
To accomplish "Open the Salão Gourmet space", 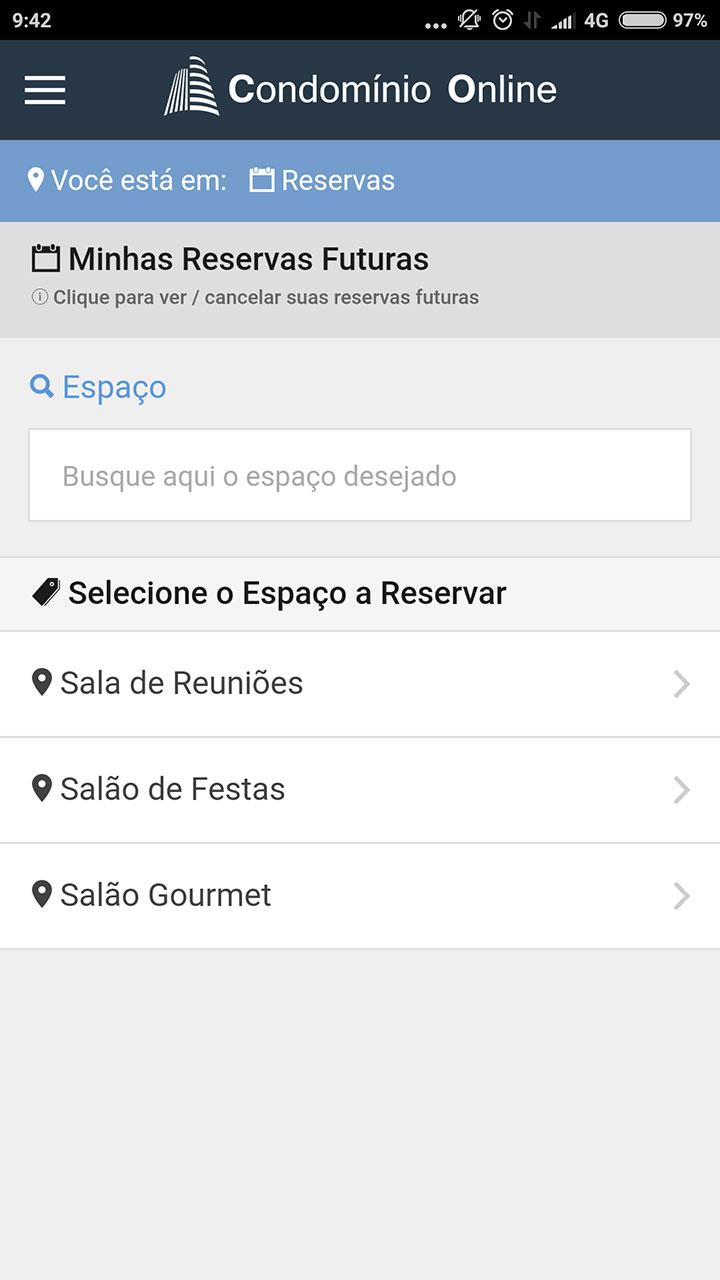I will tap(360, 896).
